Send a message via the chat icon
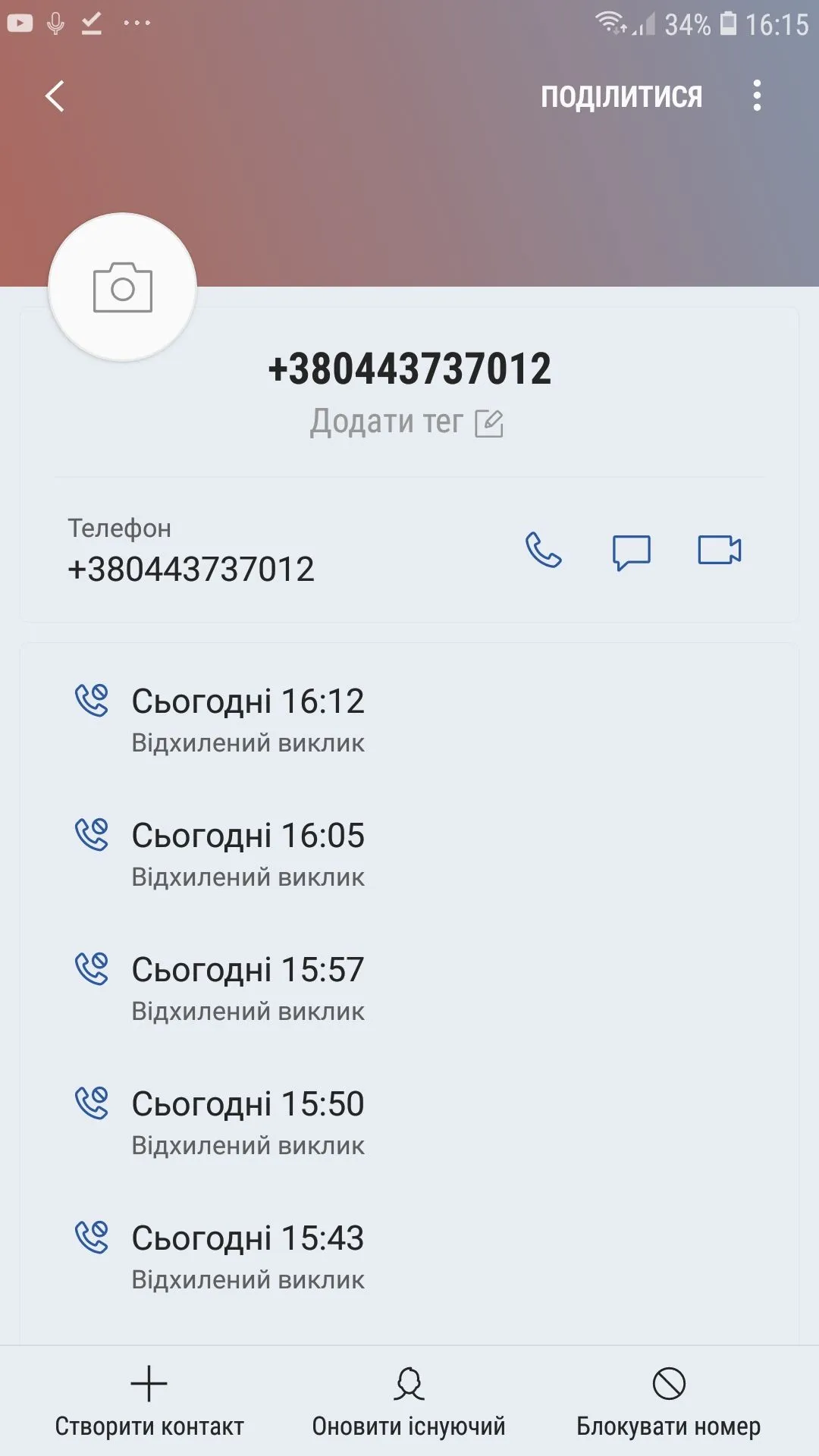Image resolution: width=819 pixels, height=1456 pixels. (631, 551)
